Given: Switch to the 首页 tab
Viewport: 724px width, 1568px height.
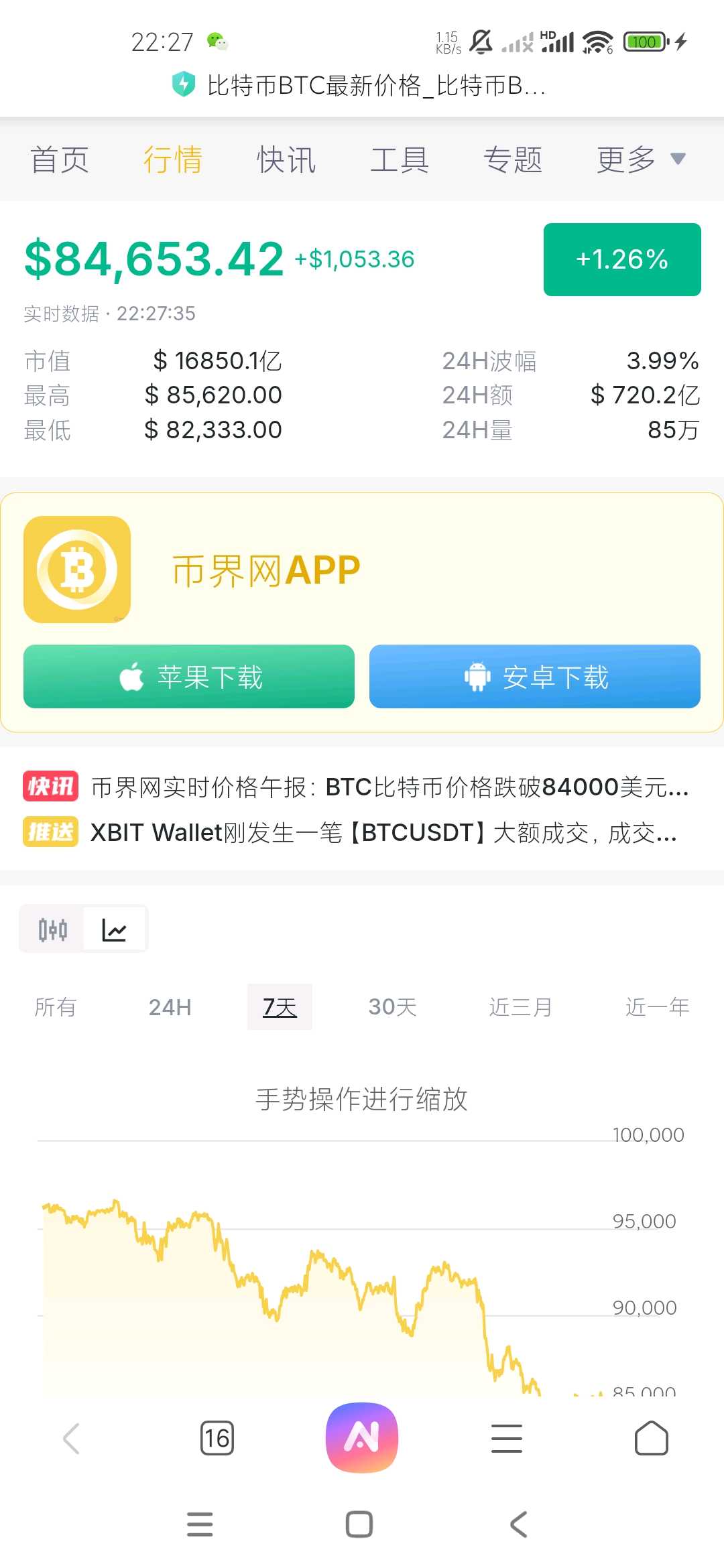Looking at the screenshot, I should point(60,159).
